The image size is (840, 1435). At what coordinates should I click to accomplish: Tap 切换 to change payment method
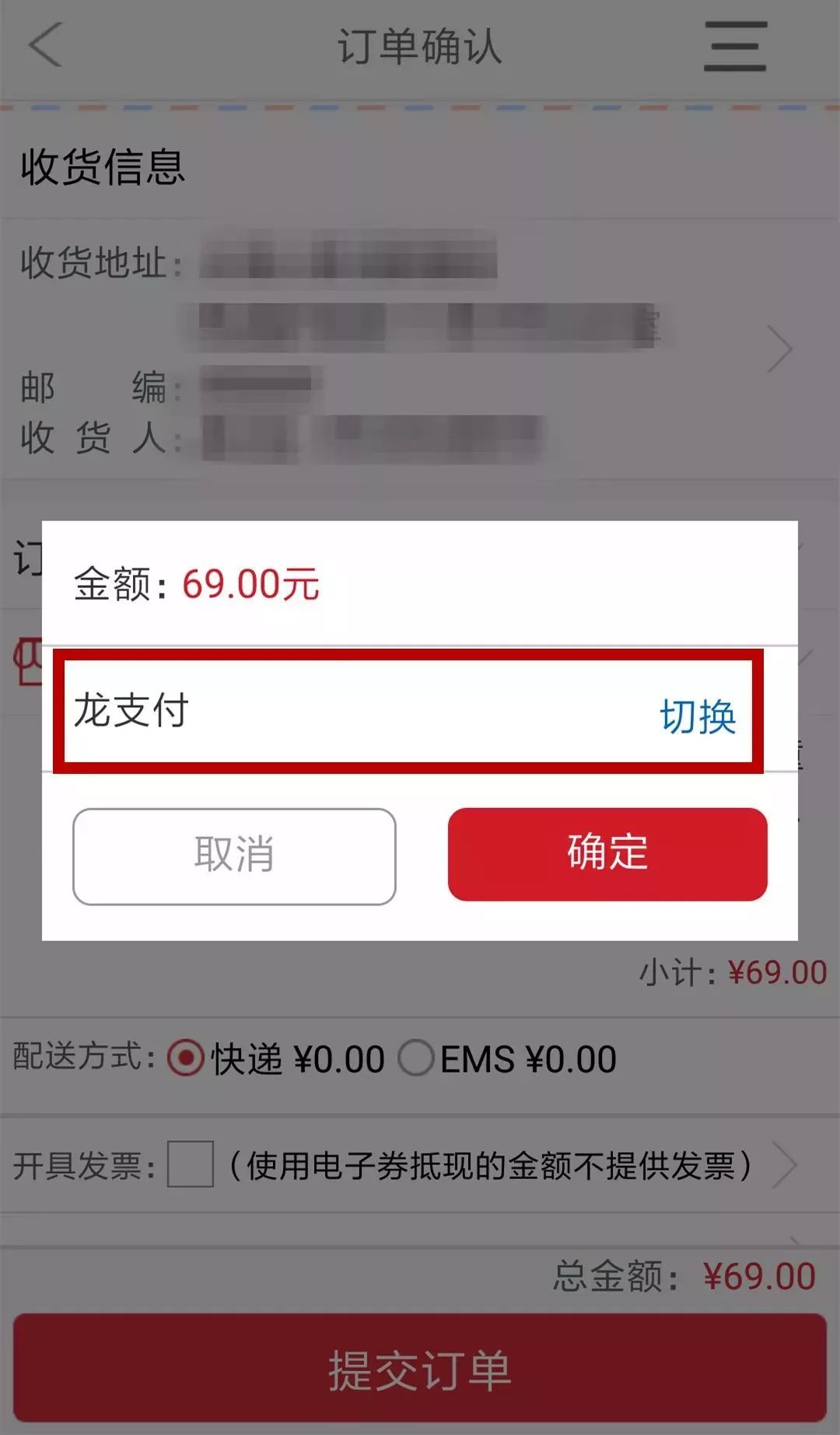pos(698,716)
